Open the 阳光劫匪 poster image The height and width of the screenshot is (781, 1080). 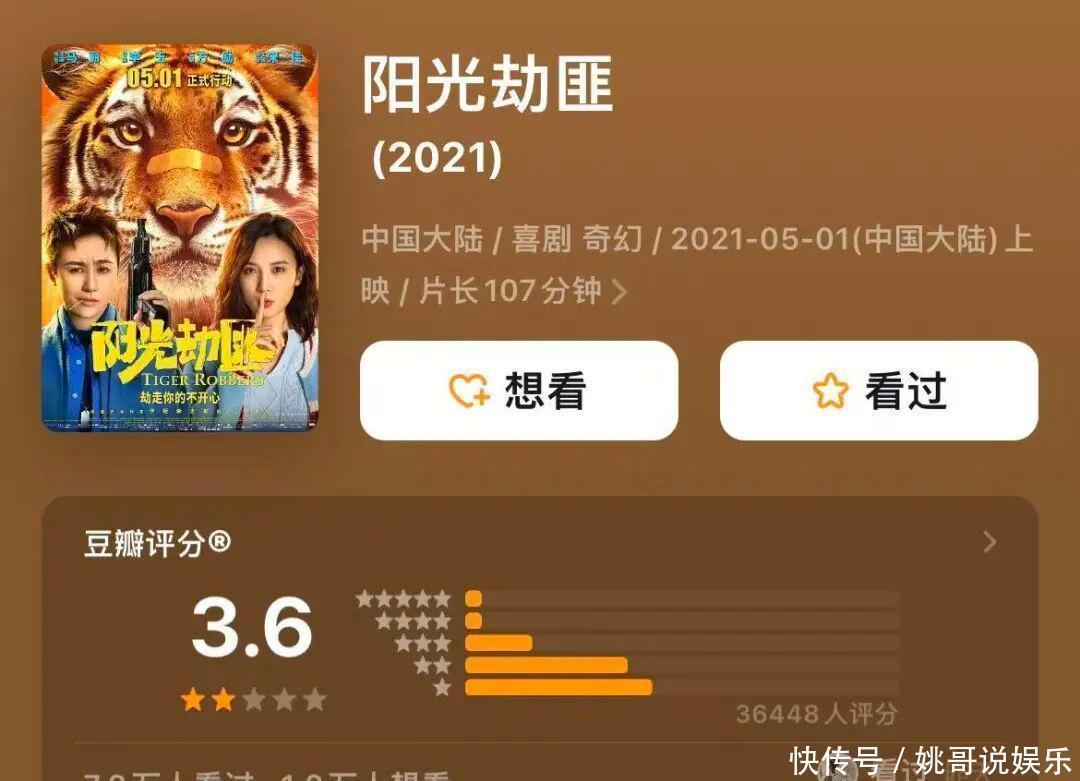[179, 238]
